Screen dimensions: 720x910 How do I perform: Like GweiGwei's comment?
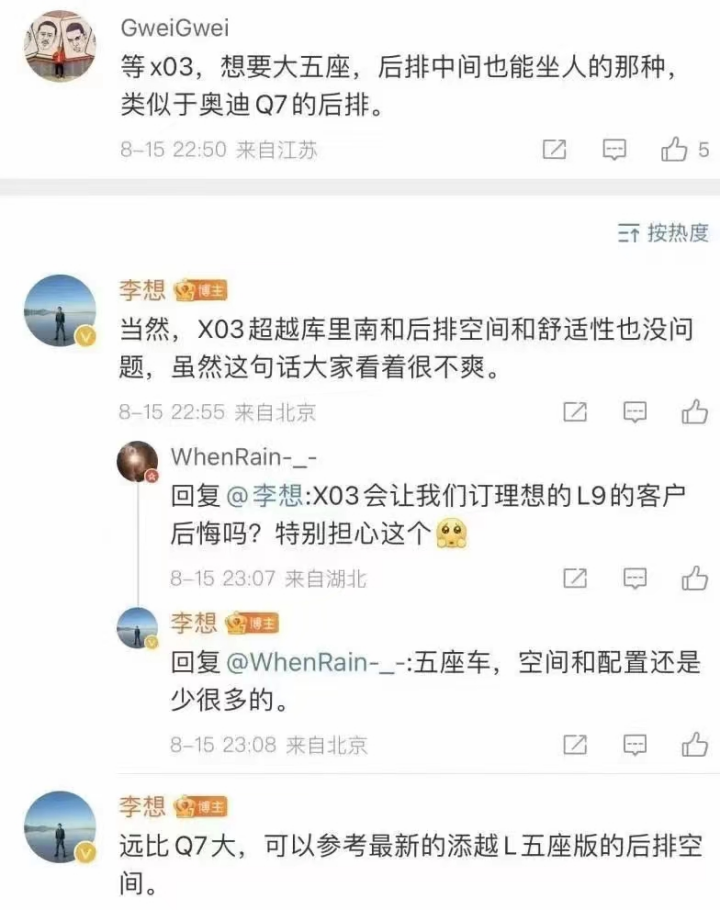[676, 150]
